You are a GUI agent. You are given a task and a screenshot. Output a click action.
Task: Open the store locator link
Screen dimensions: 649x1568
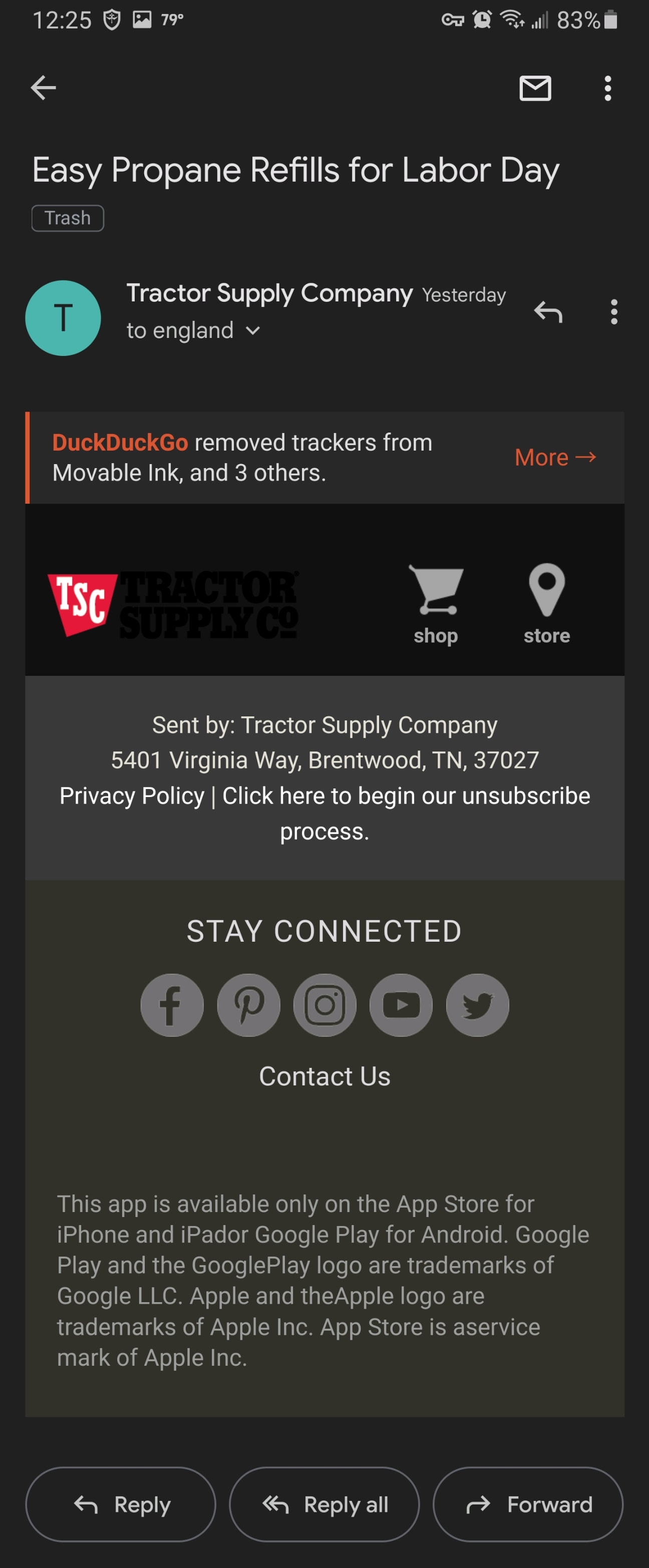547,603
